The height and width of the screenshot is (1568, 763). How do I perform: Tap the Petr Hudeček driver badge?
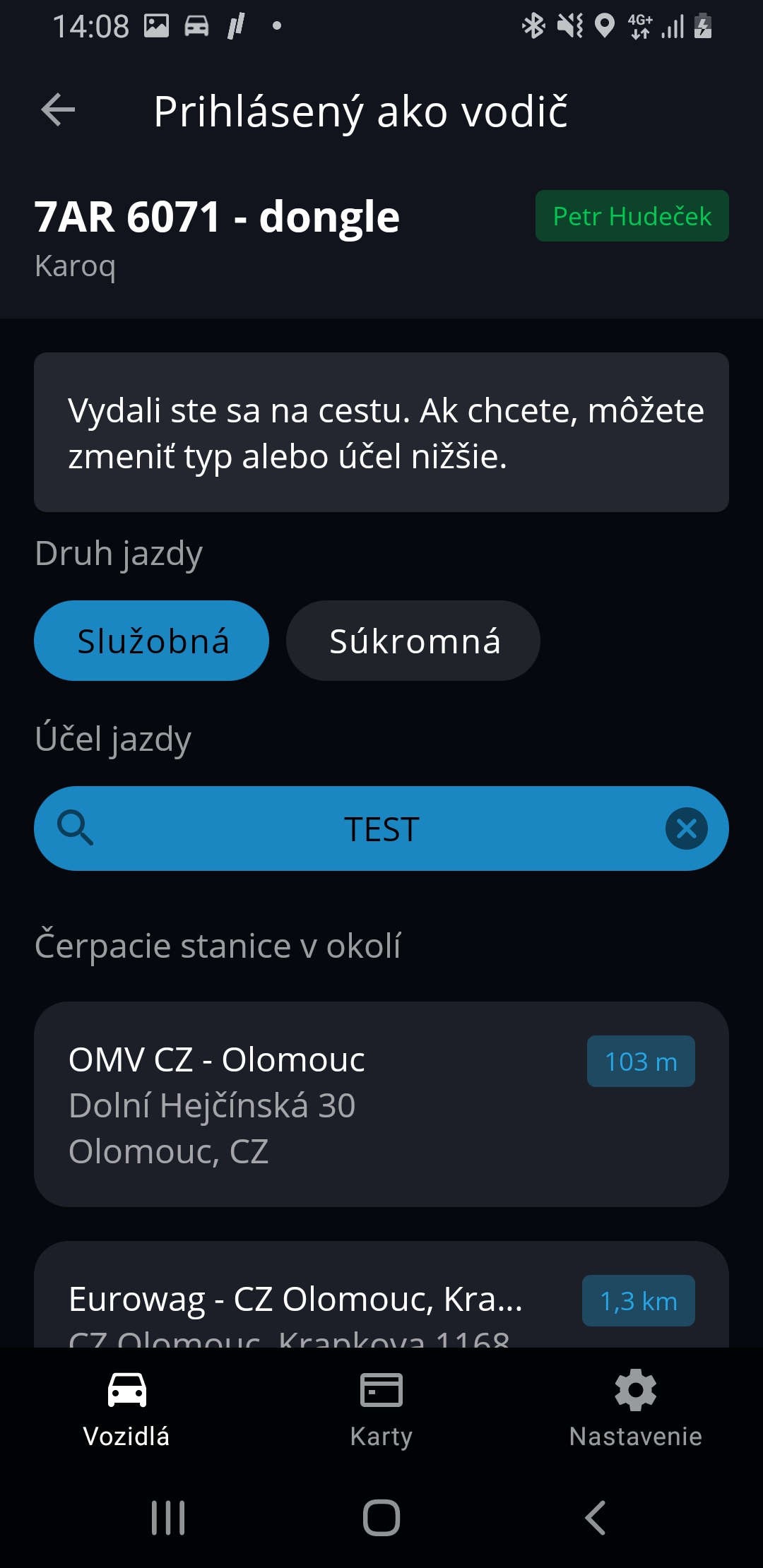pyautogui.click(x=632, y=216)
